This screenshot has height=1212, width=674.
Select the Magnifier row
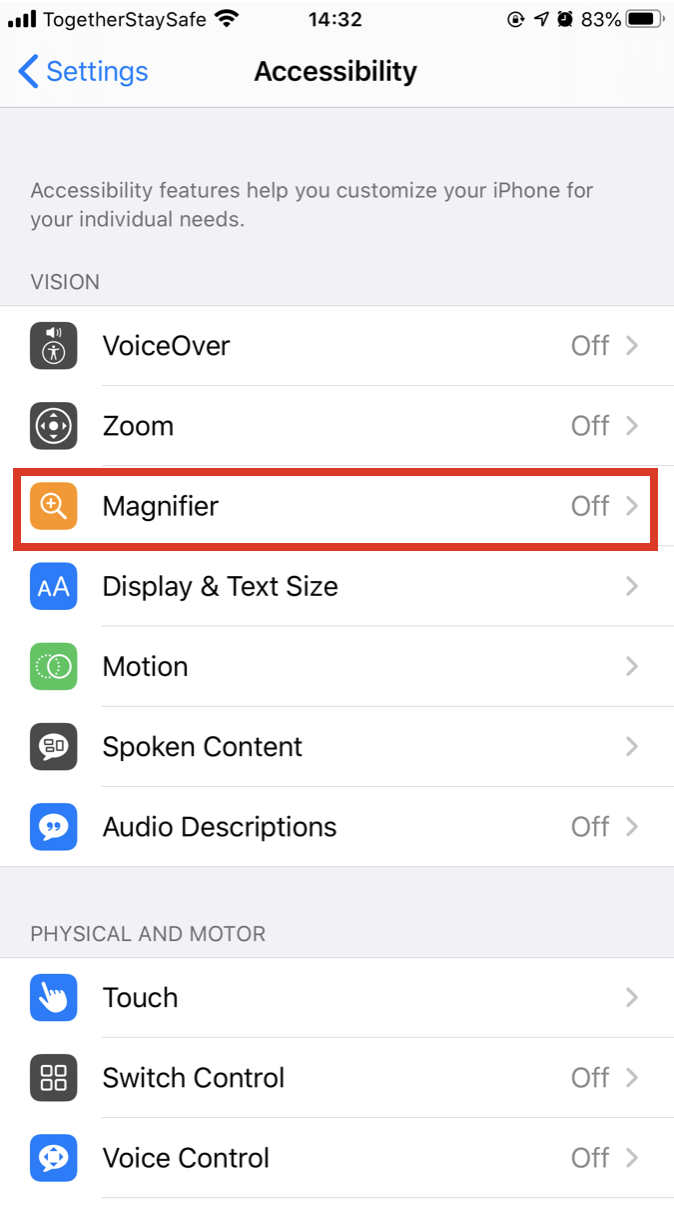tap(336, 507)
